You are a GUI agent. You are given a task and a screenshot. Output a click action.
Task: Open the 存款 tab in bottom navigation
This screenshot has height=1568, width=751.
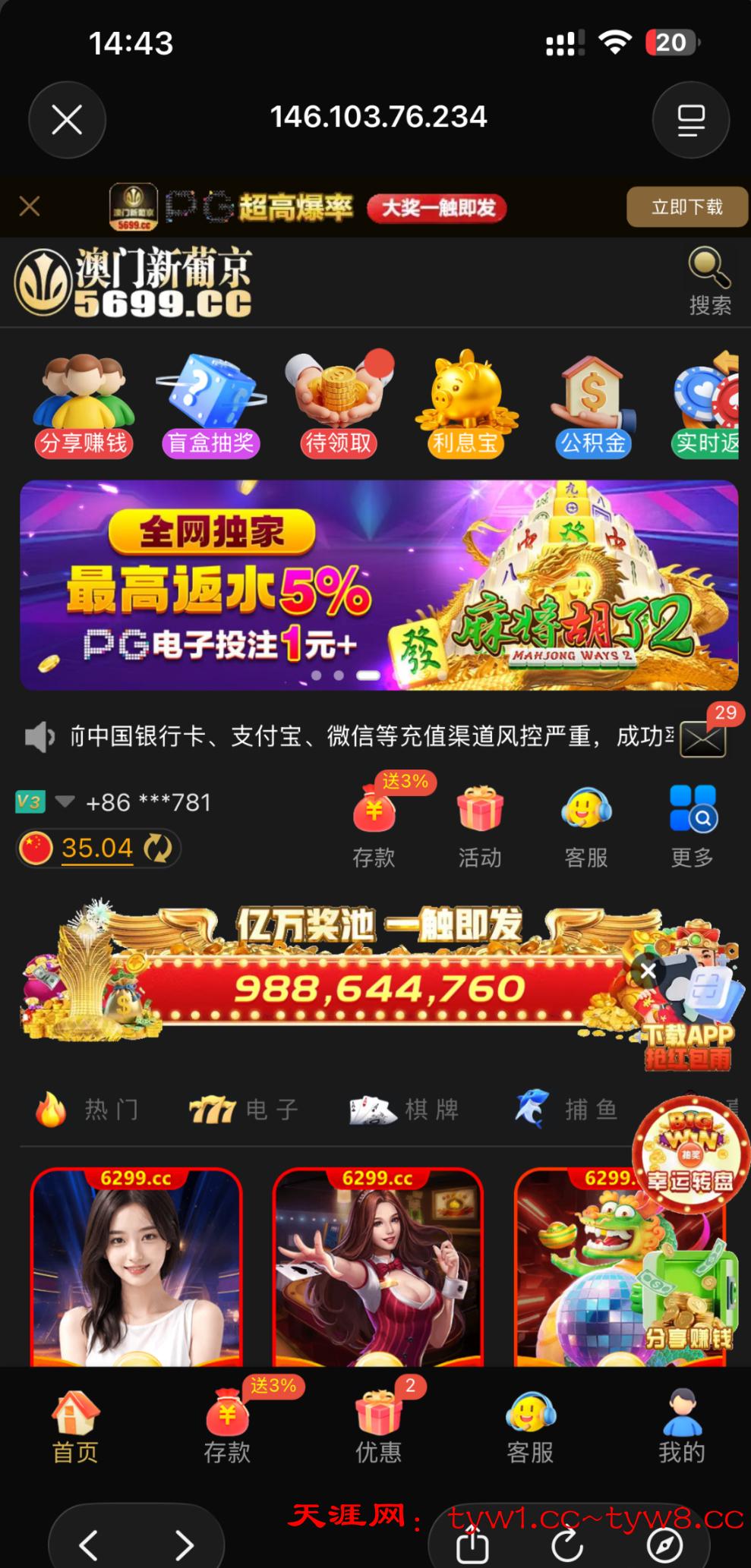tap(227, 1425)
